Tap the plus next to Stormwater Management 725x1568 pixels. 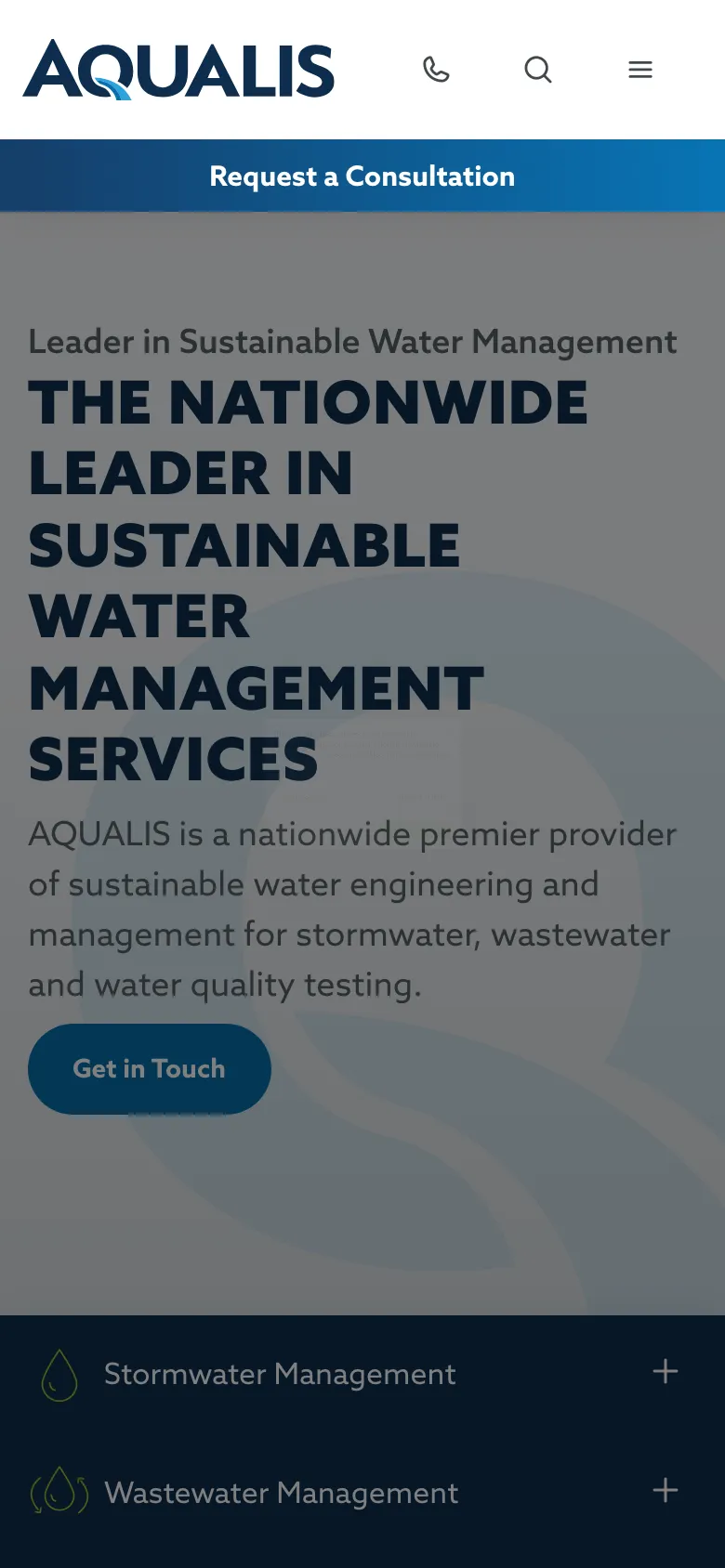coord(666,1371)
